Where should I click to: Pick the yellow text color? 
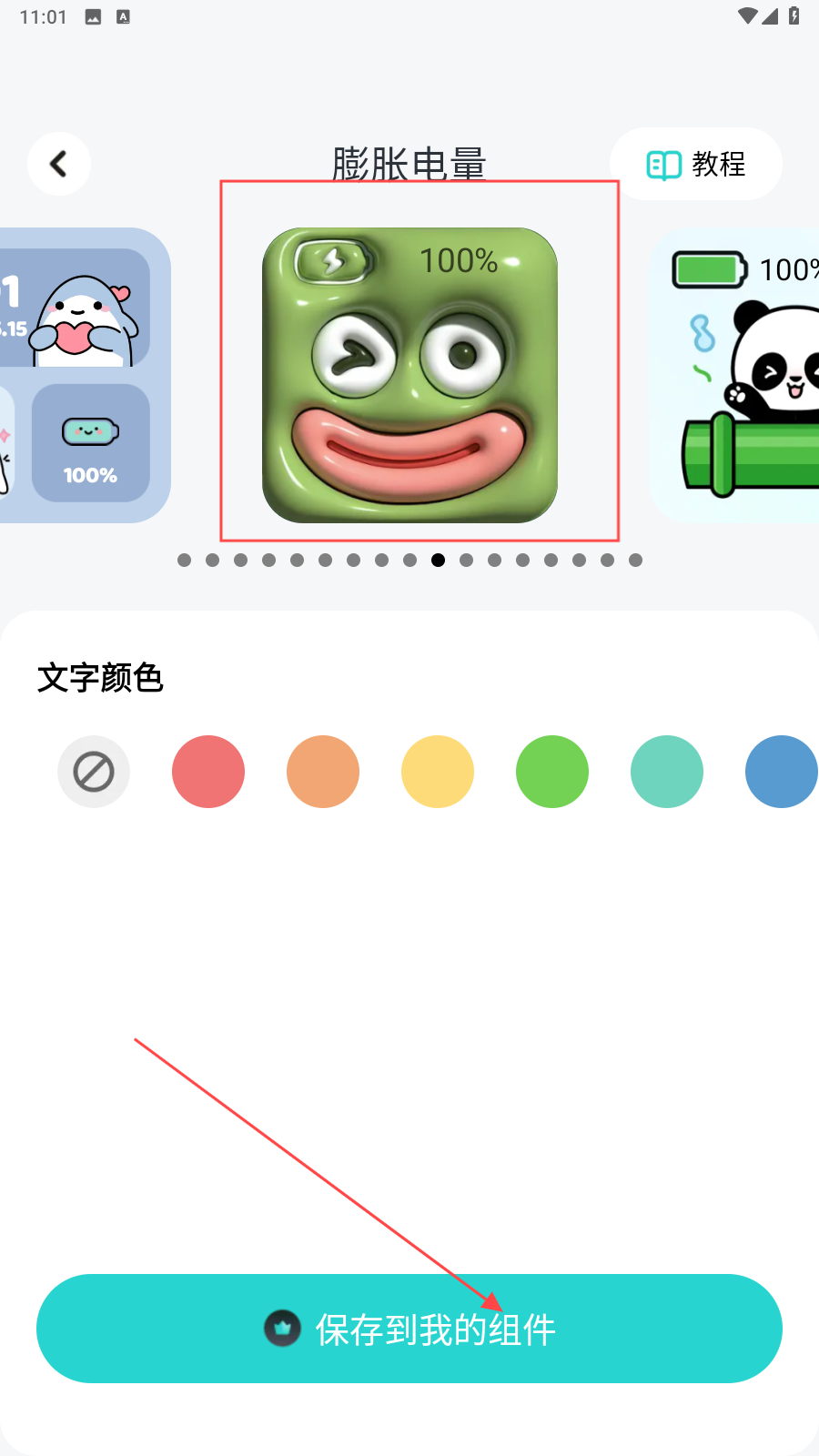(x=438, y=772)
